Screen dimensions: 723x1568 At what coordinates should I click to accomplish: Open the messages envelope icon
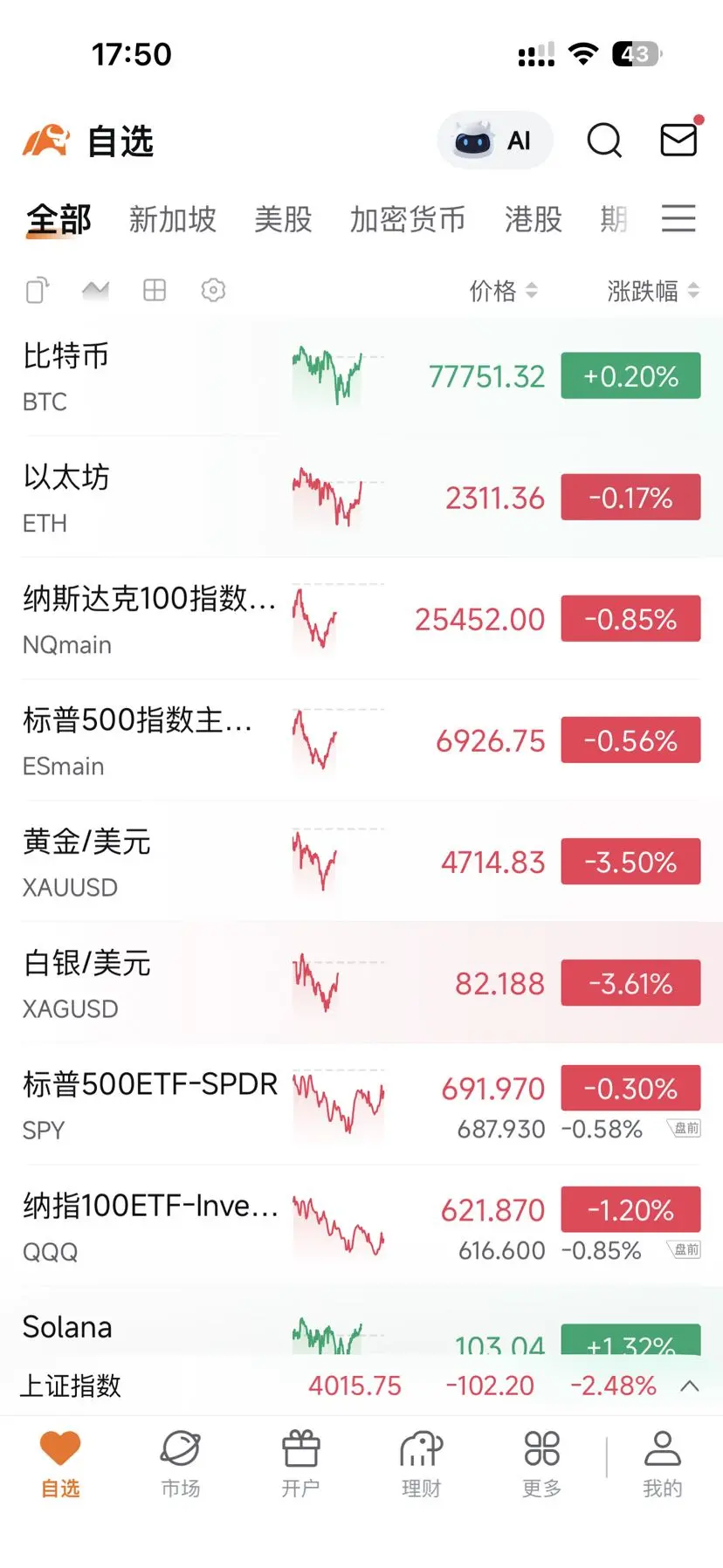pos(678,140)
